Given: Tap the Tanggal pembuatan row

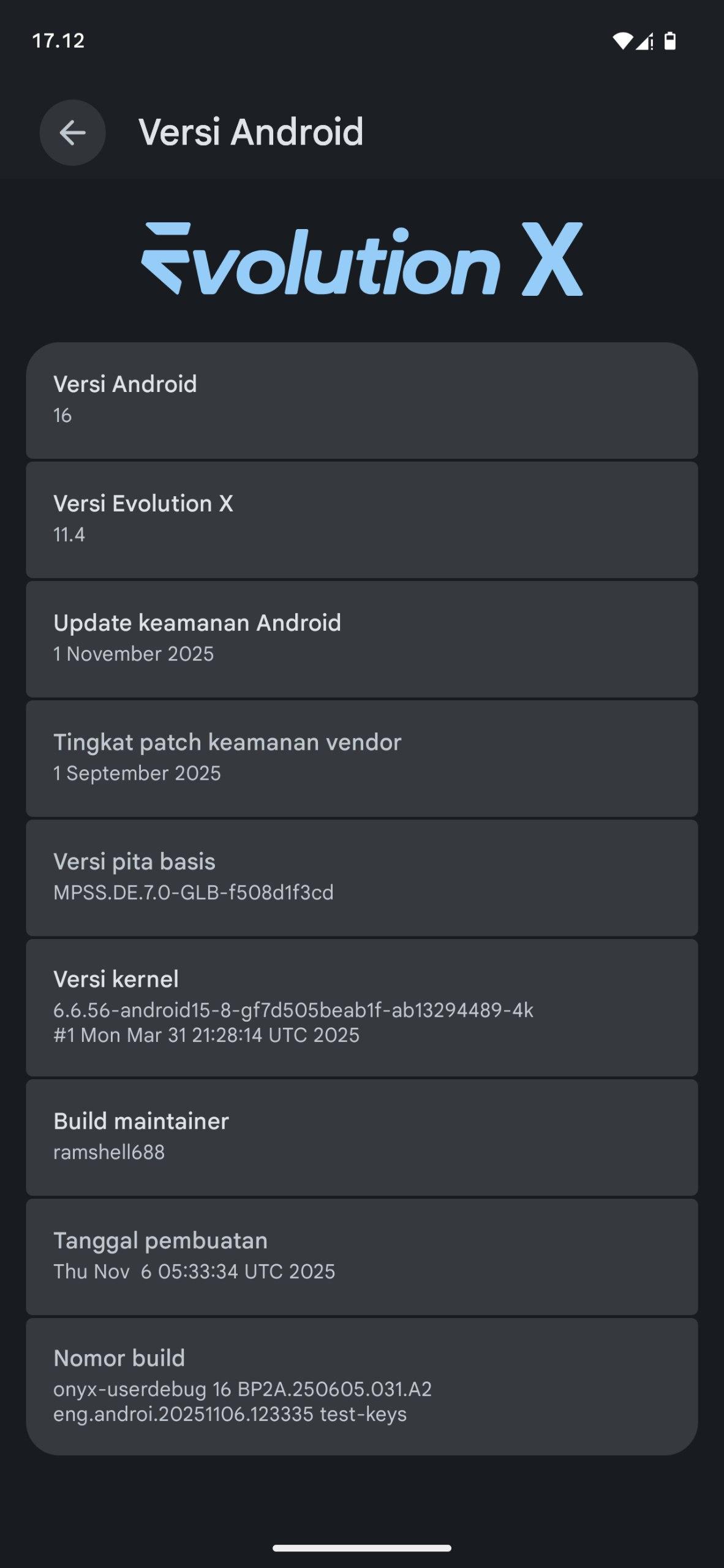Looking at the screenshot, I should pos(361,1256).
